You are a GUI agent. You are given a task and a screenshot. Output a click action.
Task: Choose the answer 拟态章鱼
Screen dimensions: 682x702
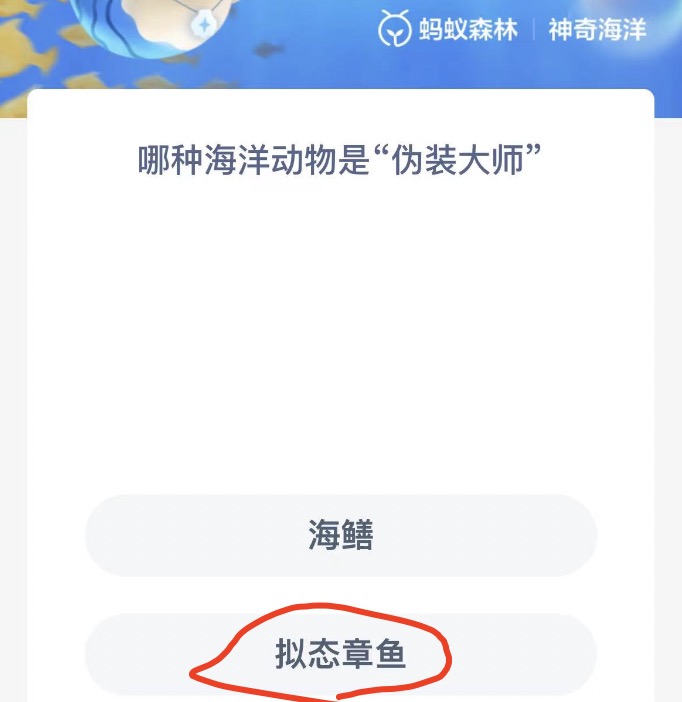click(x=340, y=655)
